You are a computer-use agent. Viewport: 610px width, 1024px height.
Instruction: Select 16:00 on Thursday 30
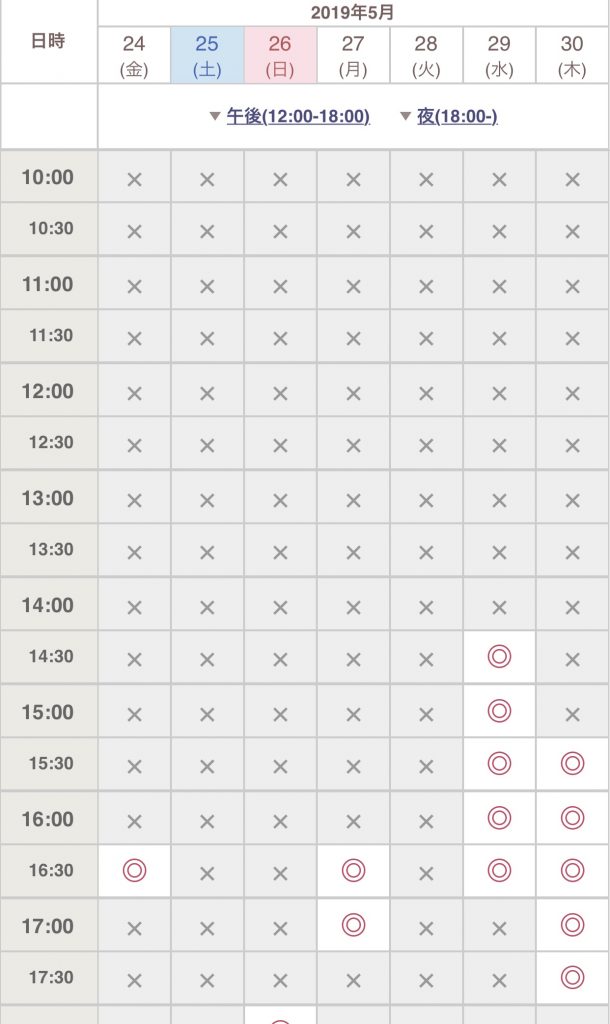point(573,818)
